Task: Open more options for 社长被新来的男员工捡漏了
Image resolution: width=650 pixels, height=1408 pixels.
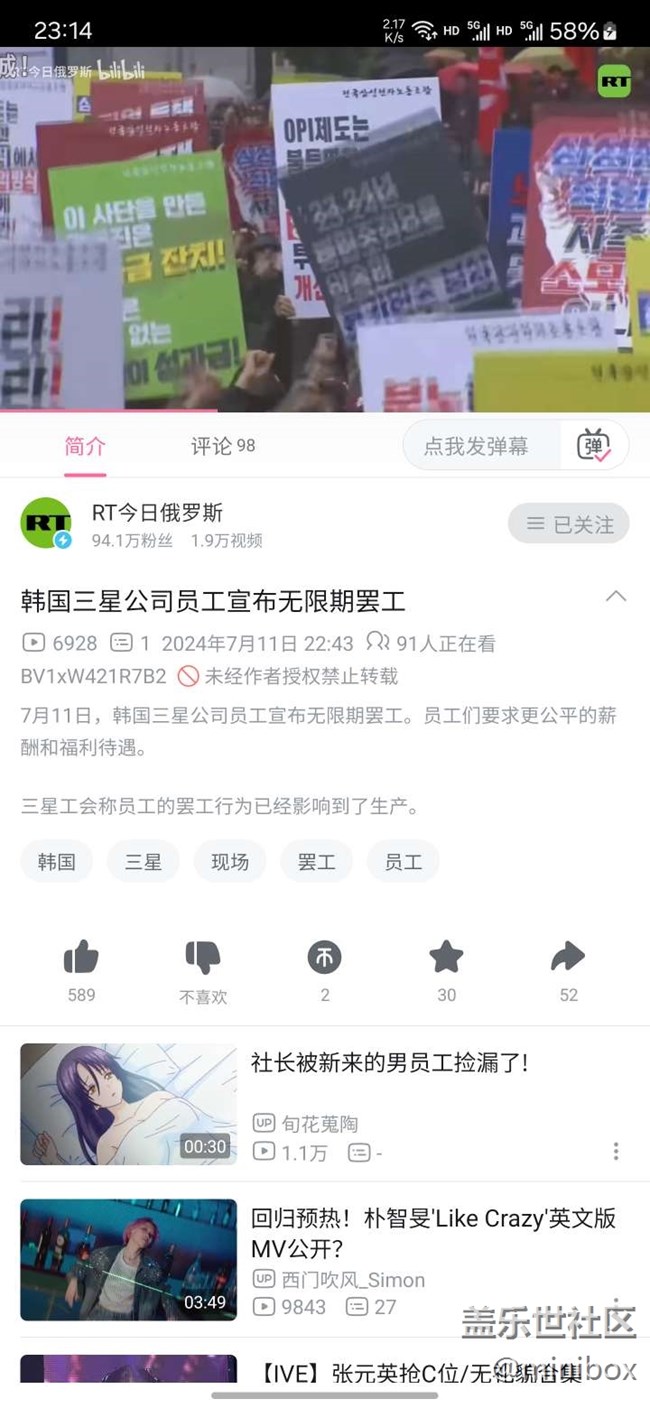Action: coord(616,1151)
